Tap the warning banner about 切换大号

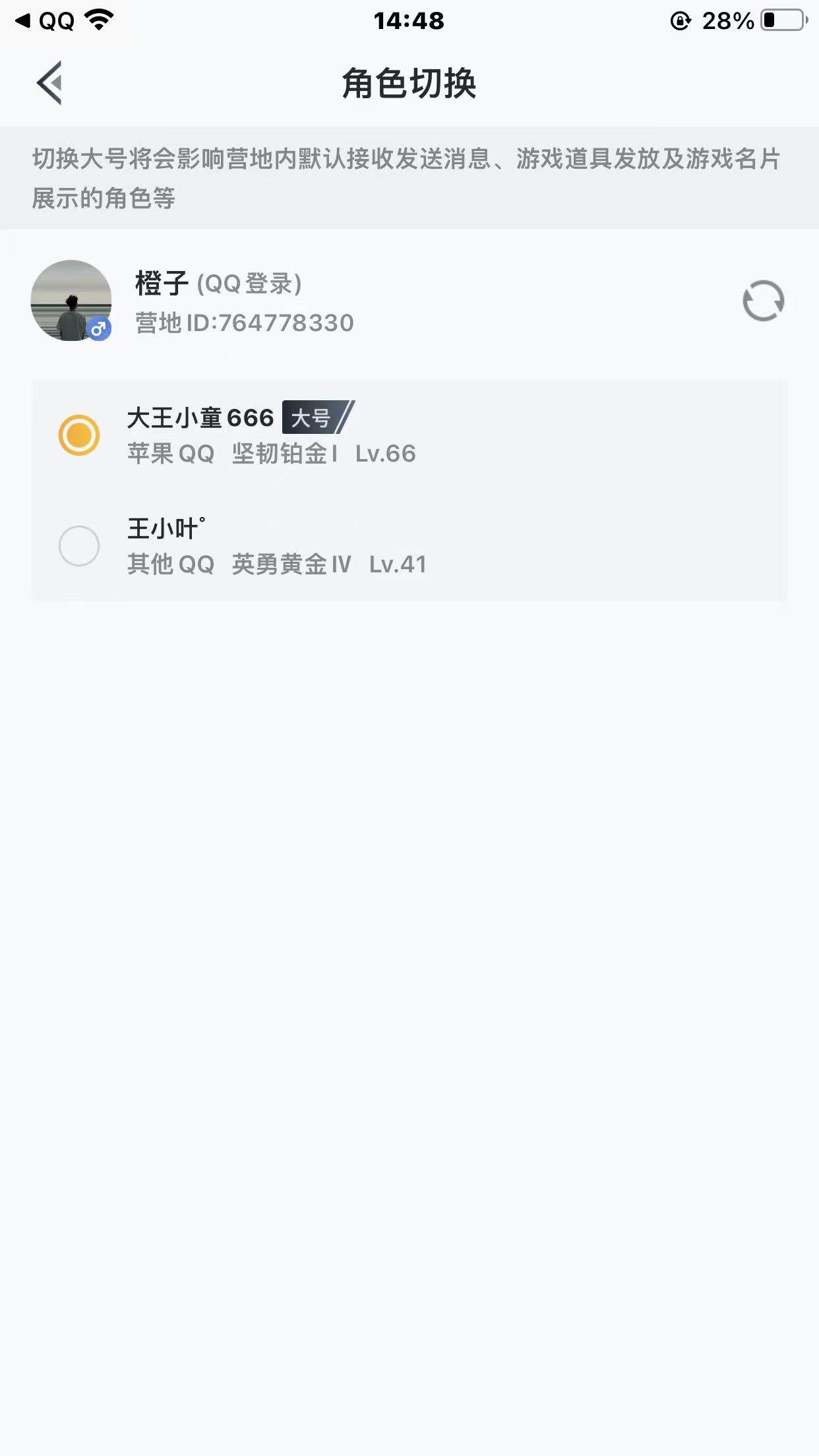point(409,176)
